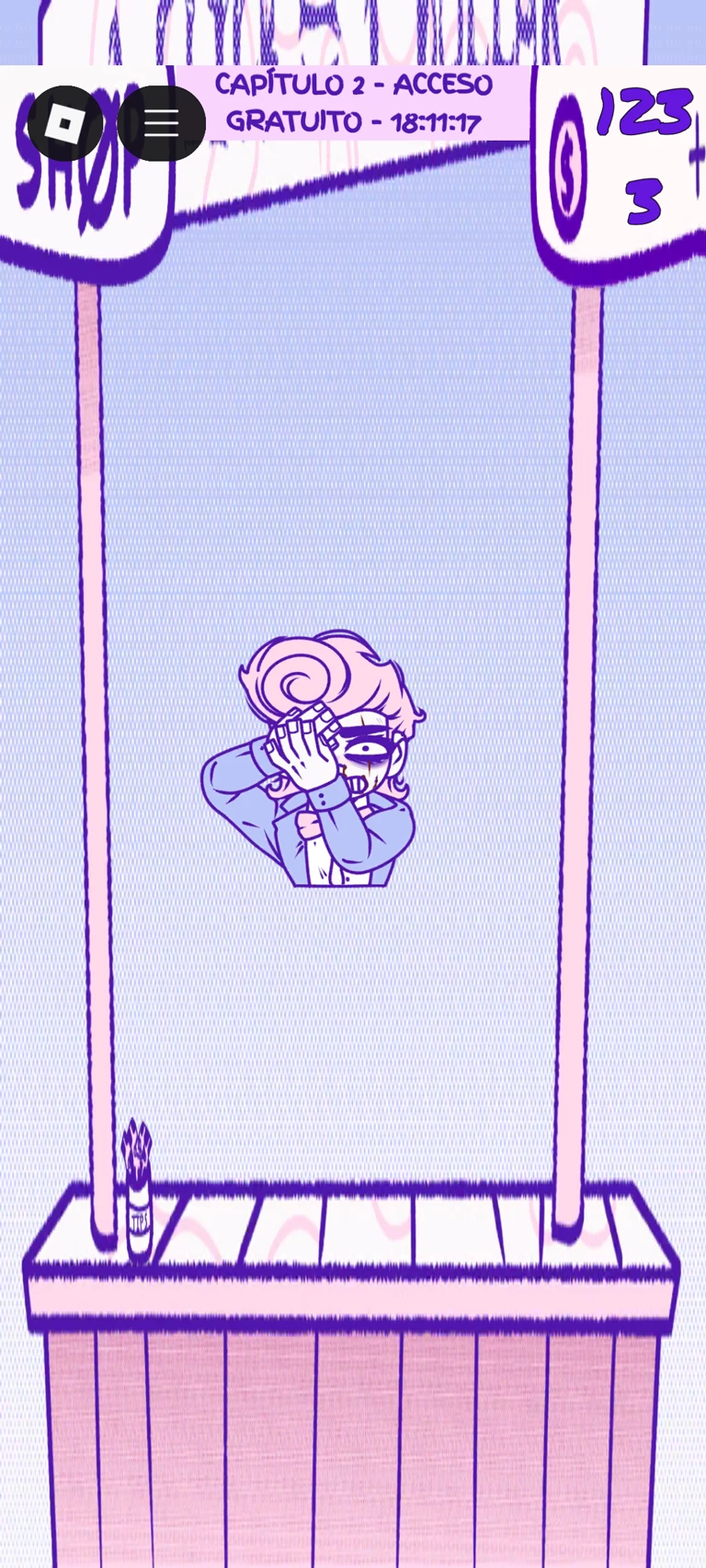Open the hamburger menu button
The height and width of the screenshot is (1568, 706).
click(x=162, y=123)
